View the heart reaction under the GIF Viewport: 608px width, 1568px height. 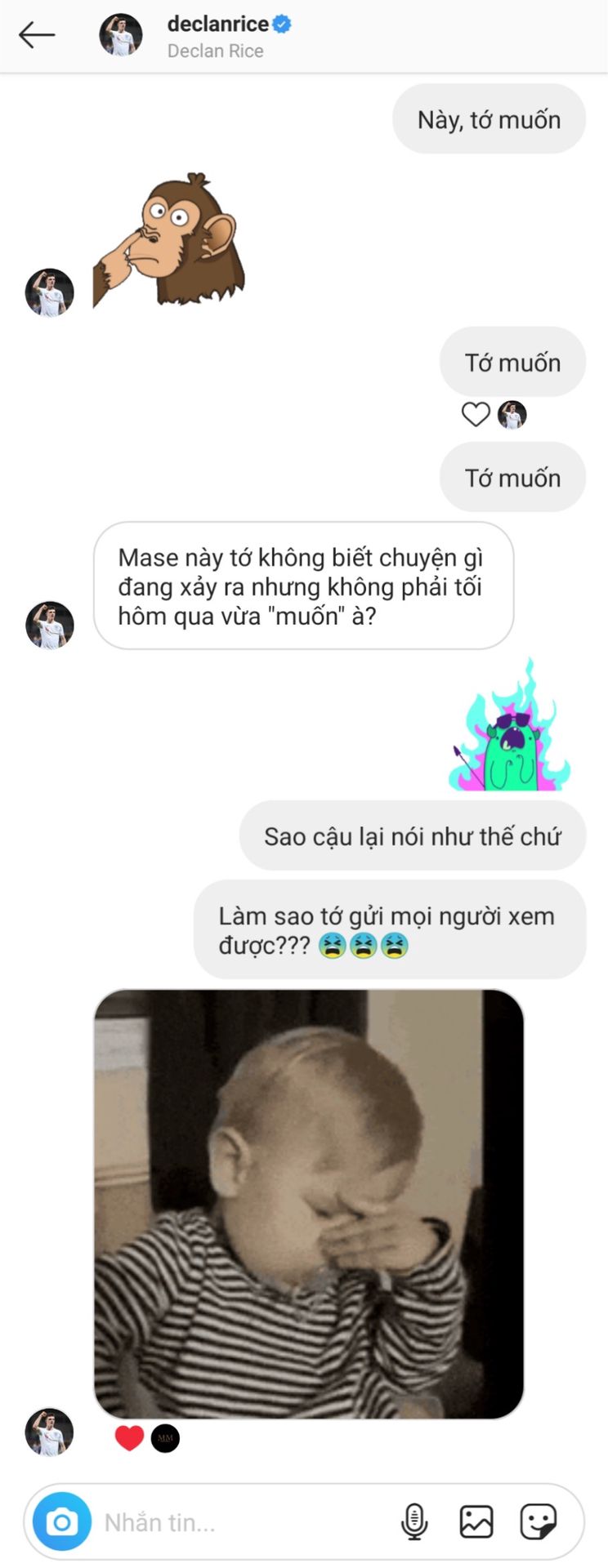(129, 1438)
